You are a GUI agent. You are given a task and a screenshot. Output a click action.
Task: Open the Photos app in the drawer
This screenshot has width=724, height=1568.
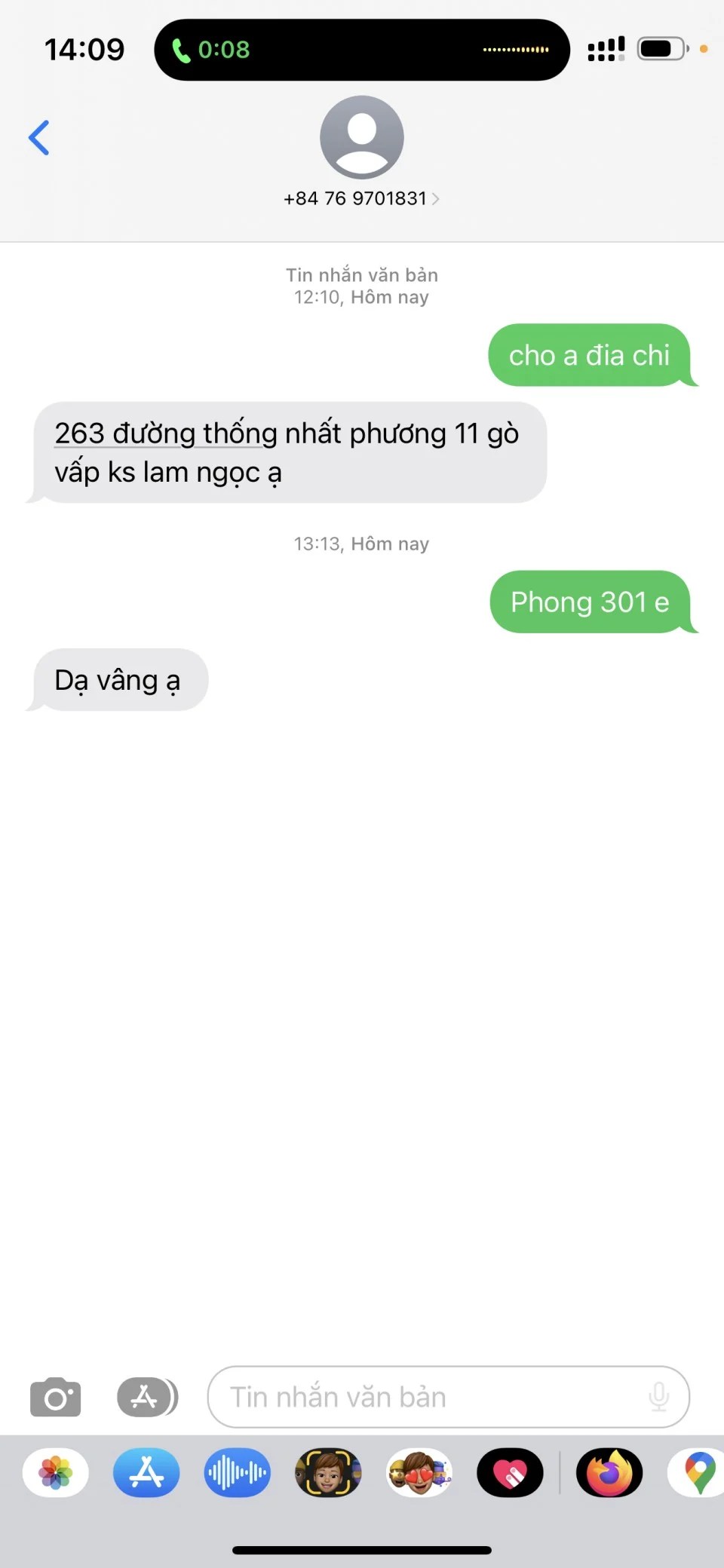point(56,1472)
